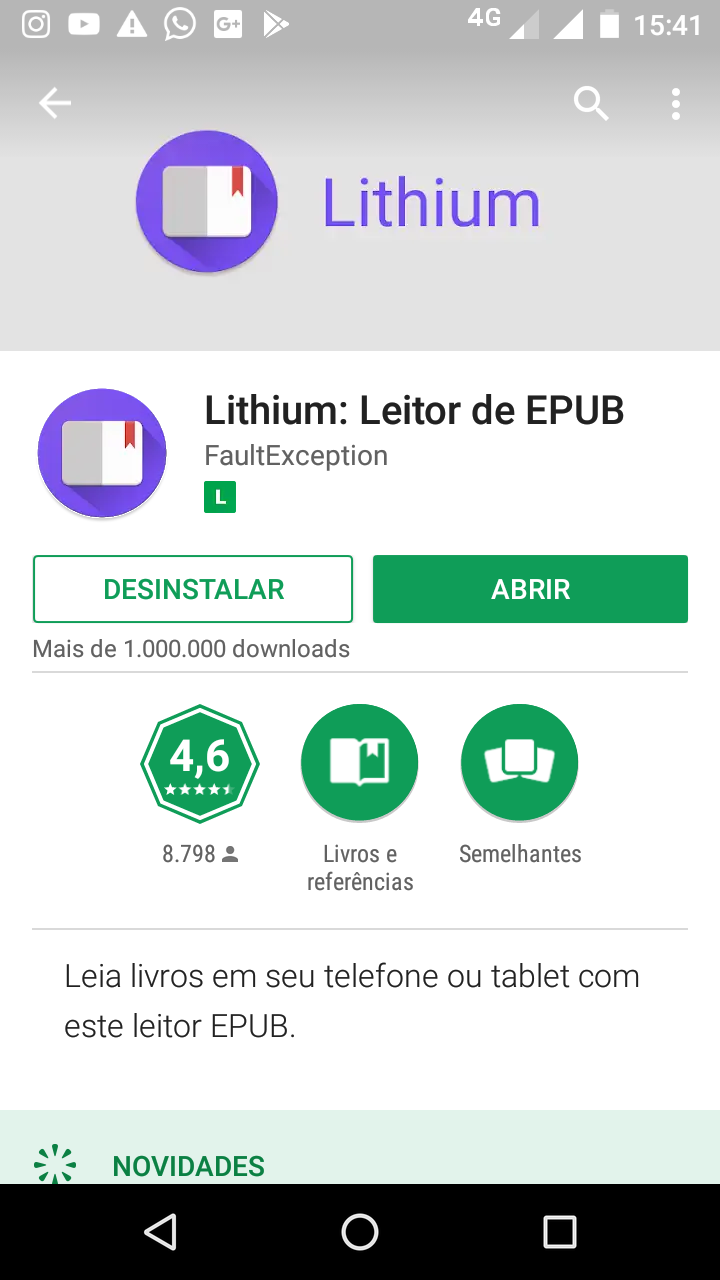Open the FaultException developer page

296,456
